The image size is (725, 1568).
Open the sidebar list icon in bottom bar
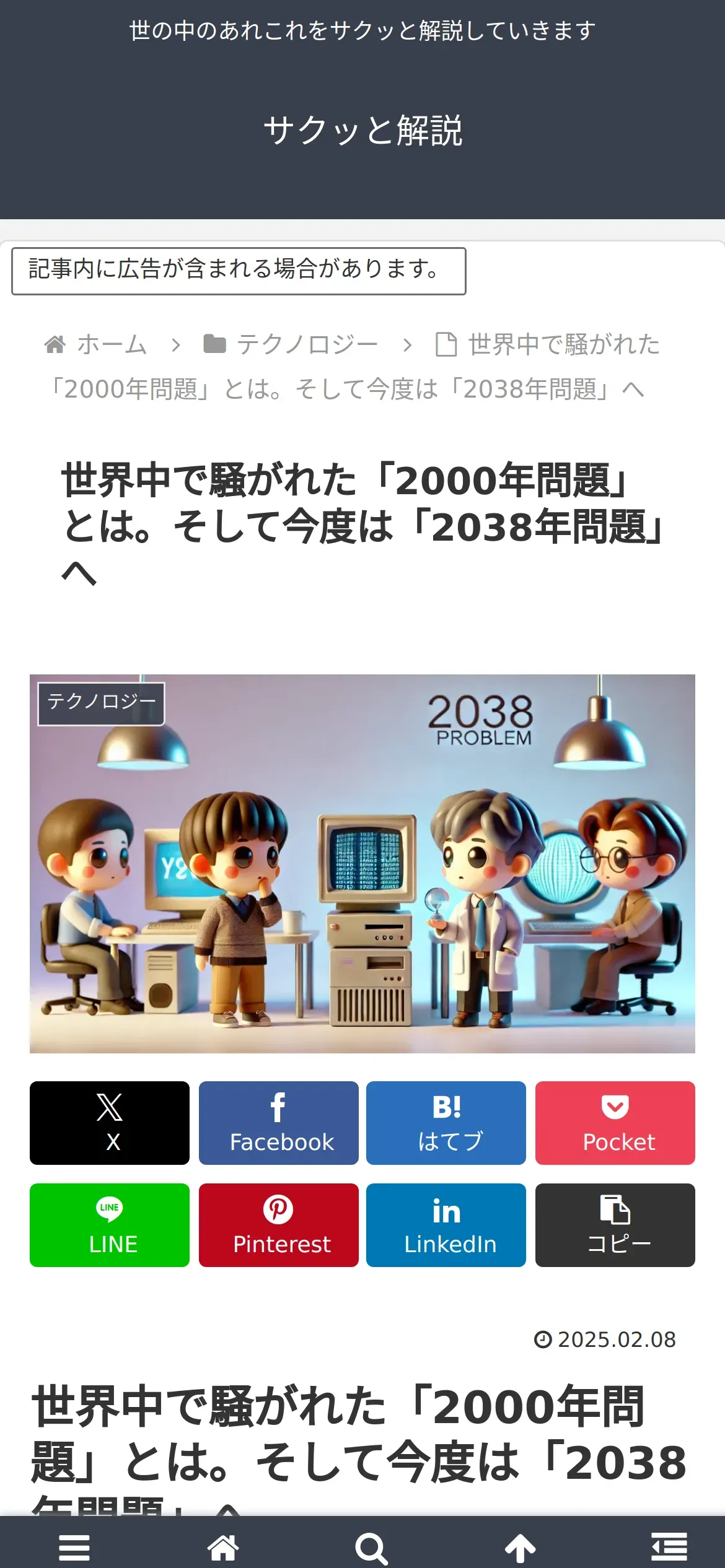click(669, 1548)
